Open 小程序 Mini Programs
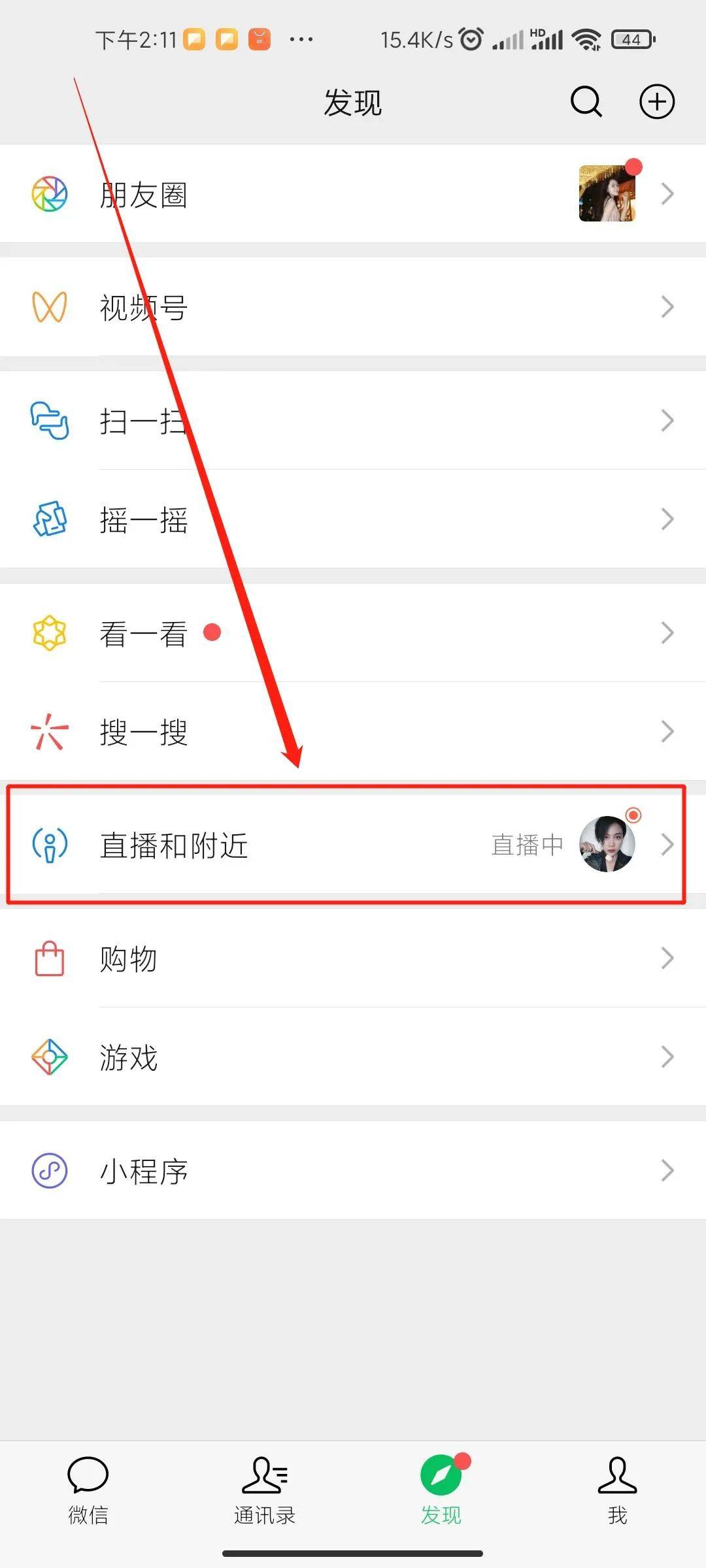Image resolution: width=706 pixels, height=1568 pixels. pos(353,1170)
